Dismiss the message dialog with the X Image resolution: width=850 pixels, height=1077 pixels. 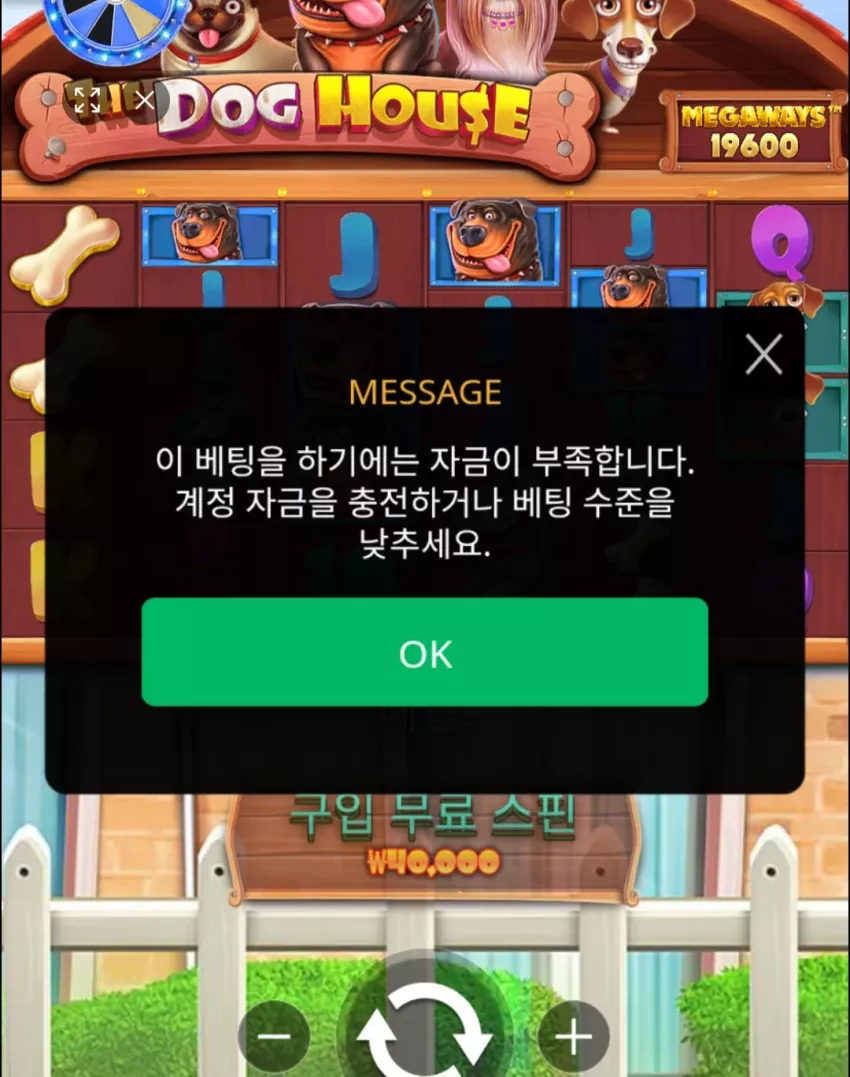point(763,354)
